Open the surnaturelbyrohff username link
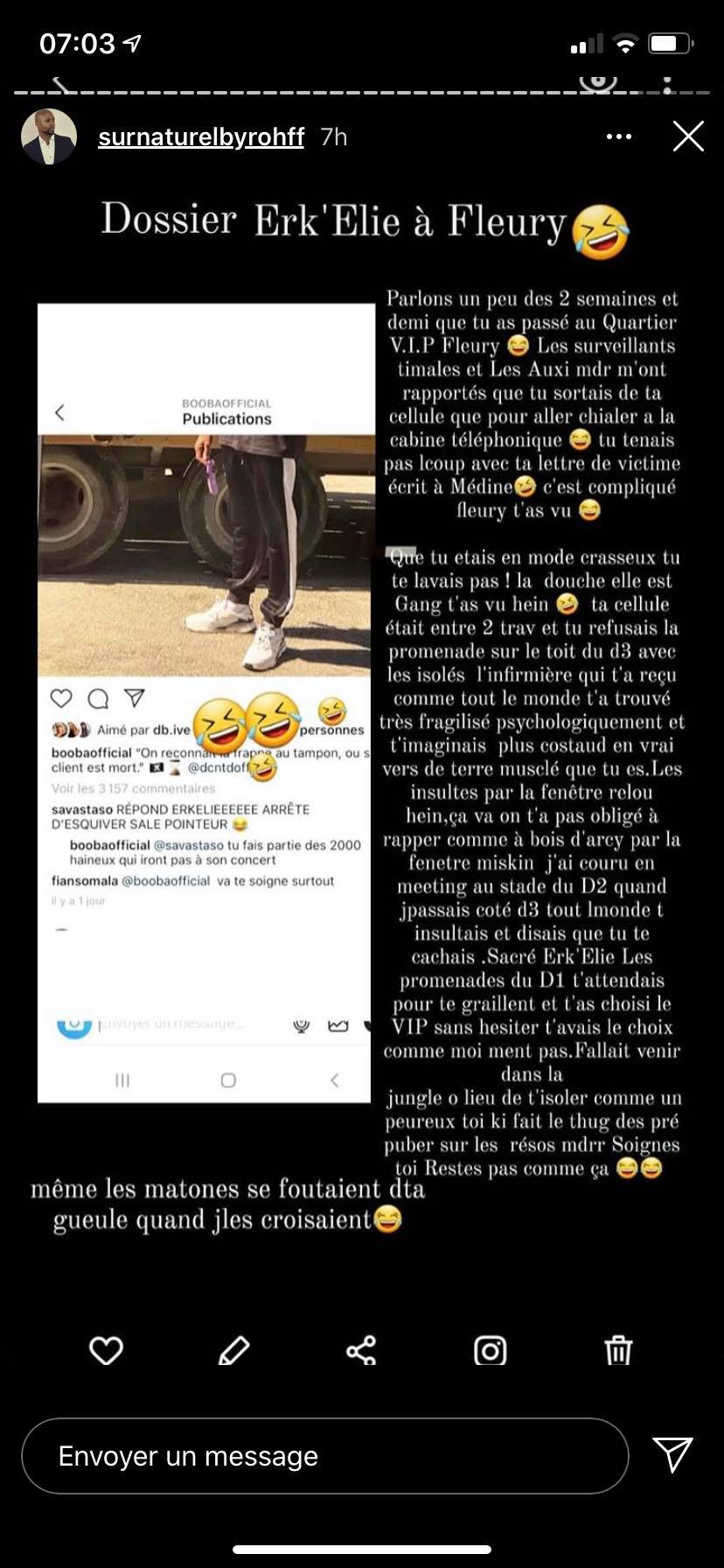Image resolution: width=724 pixels, height=1568 pixels. click(x=201, y=136)
